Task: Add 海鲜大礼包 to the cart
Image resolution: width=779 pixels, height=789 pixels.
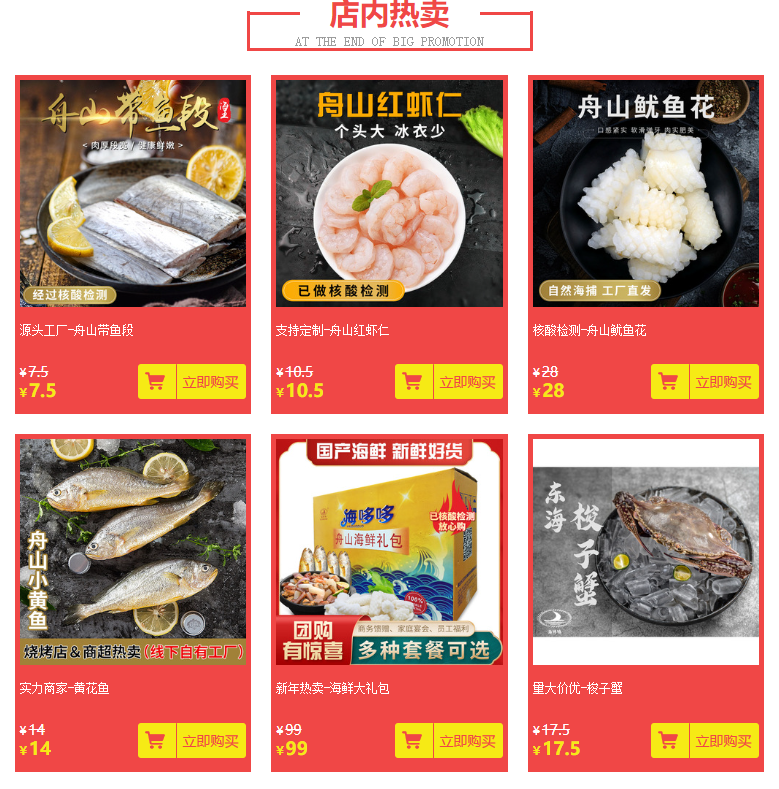Action: (413, 741)
